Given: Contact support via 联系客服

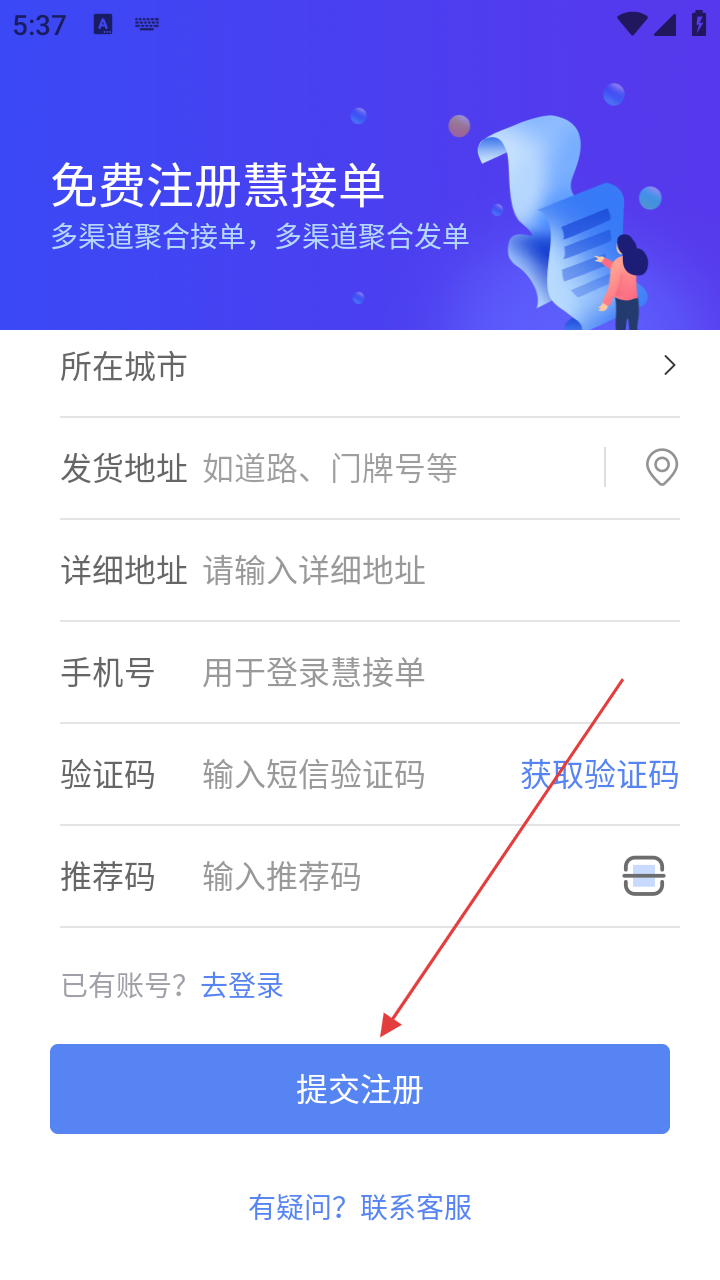Looking at the screenshot, I should [416, 1207].
